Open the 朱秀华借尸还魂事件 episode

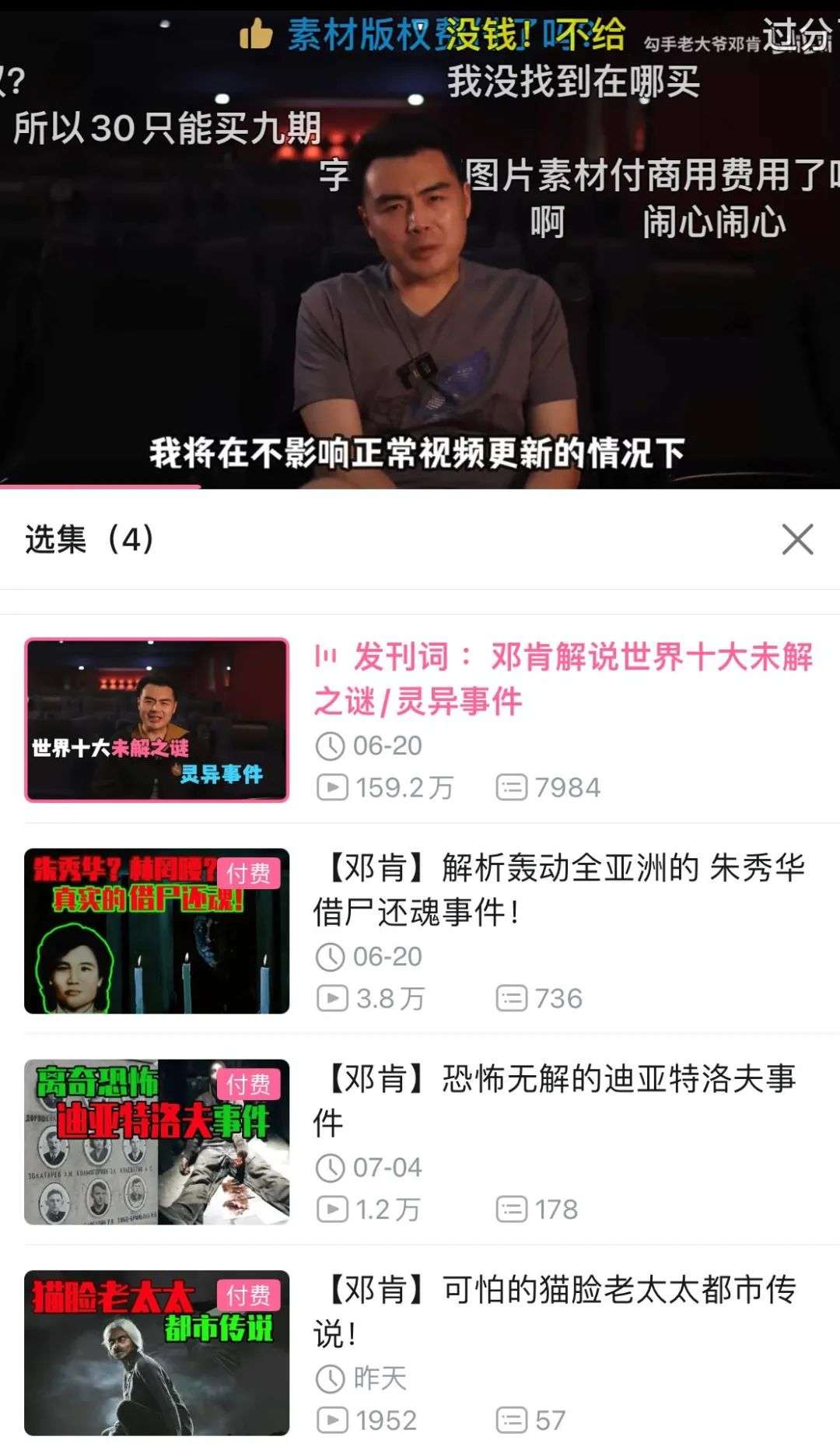tap(558, 889)
